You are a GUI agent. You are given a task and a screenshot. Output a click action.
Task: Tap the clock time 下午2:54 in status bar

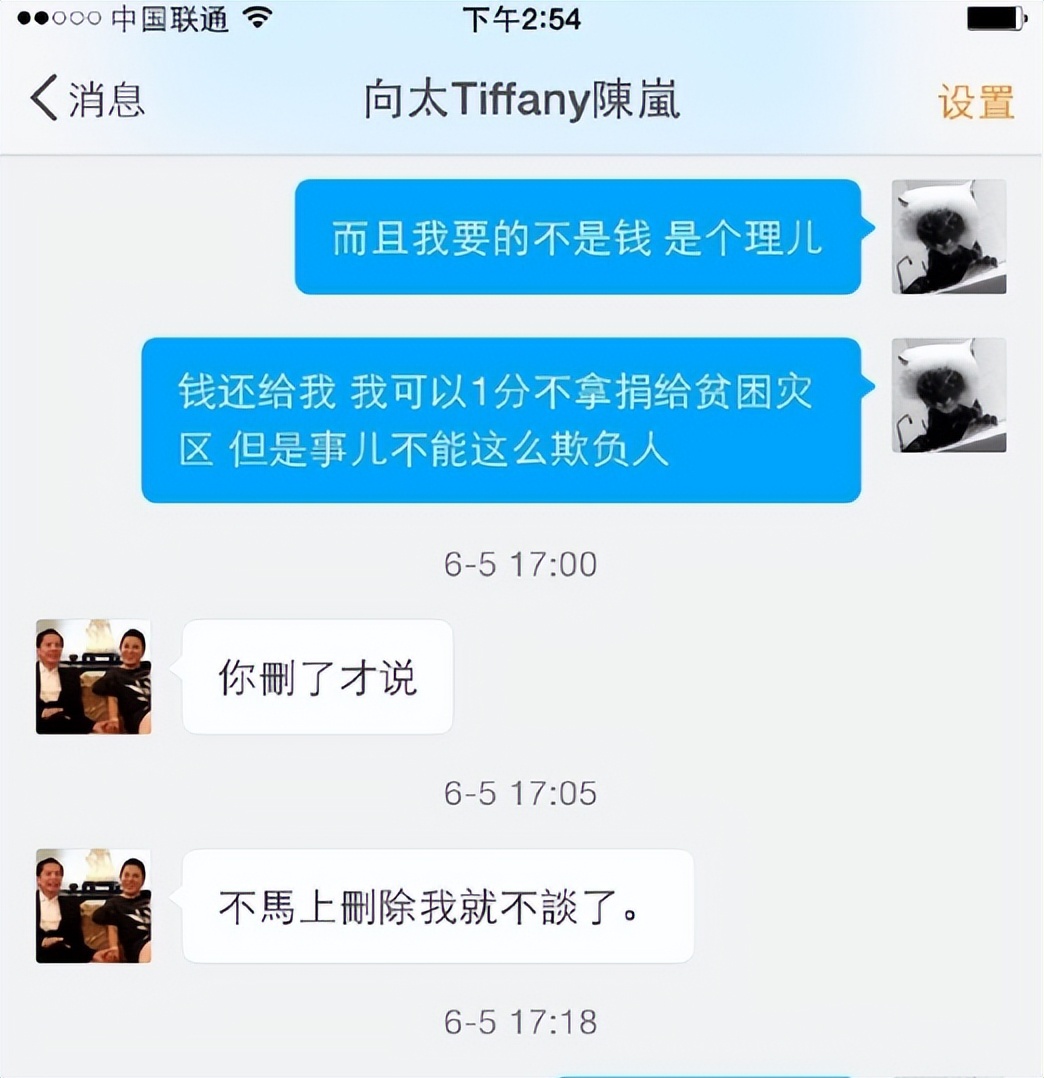(521, 17)
